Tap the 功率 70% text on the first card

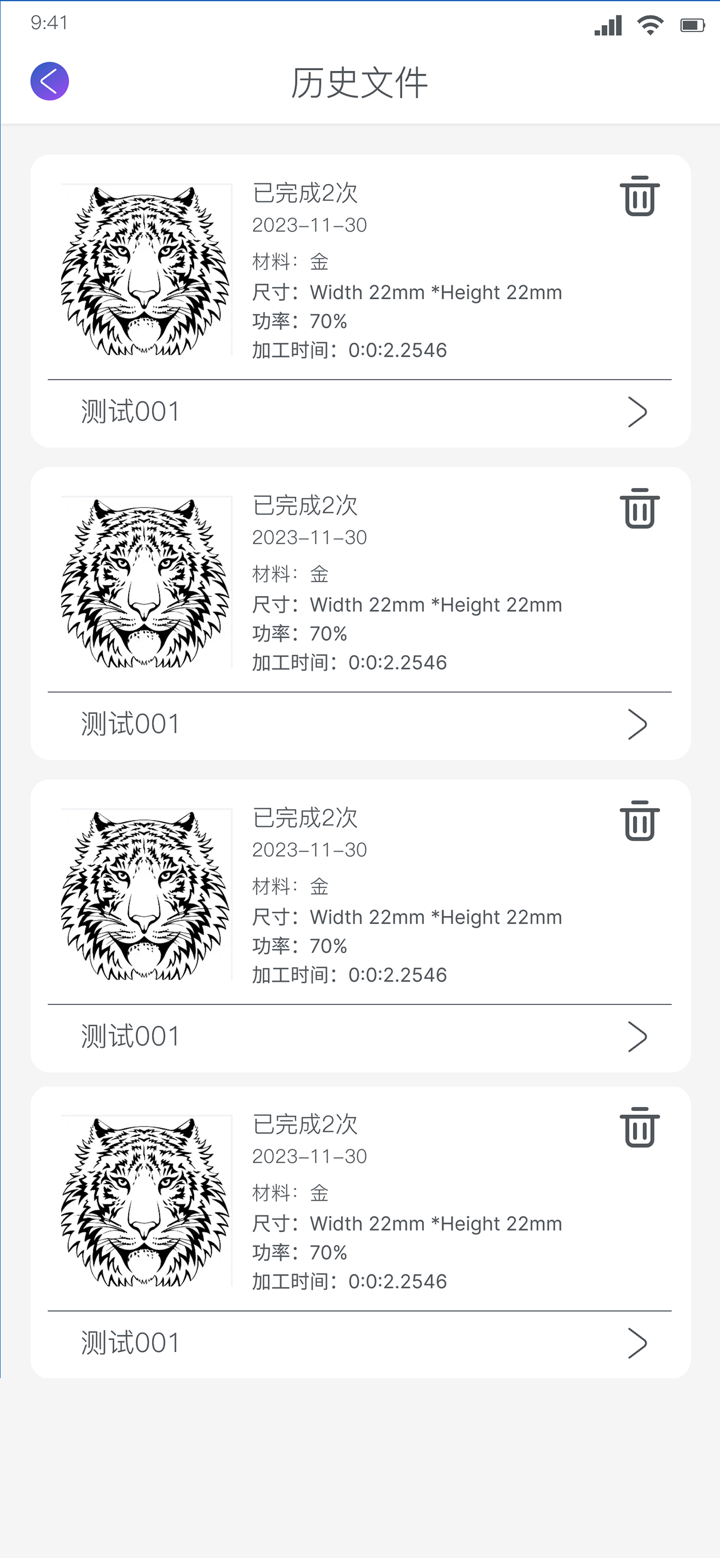[x=299, y=321]
